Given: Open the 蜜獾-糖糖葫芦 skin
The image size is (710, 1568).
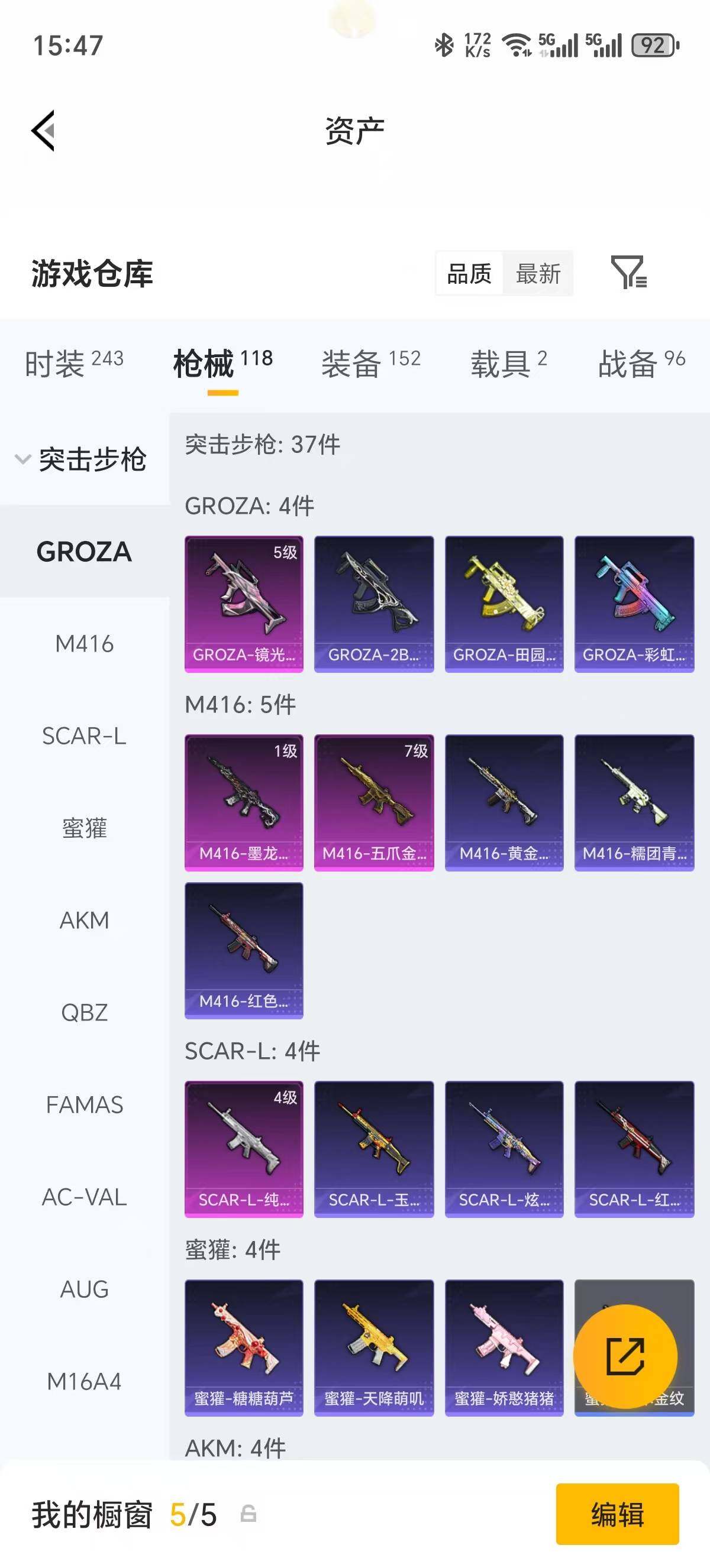Looking at the screenshot, I should point(244,1347).
